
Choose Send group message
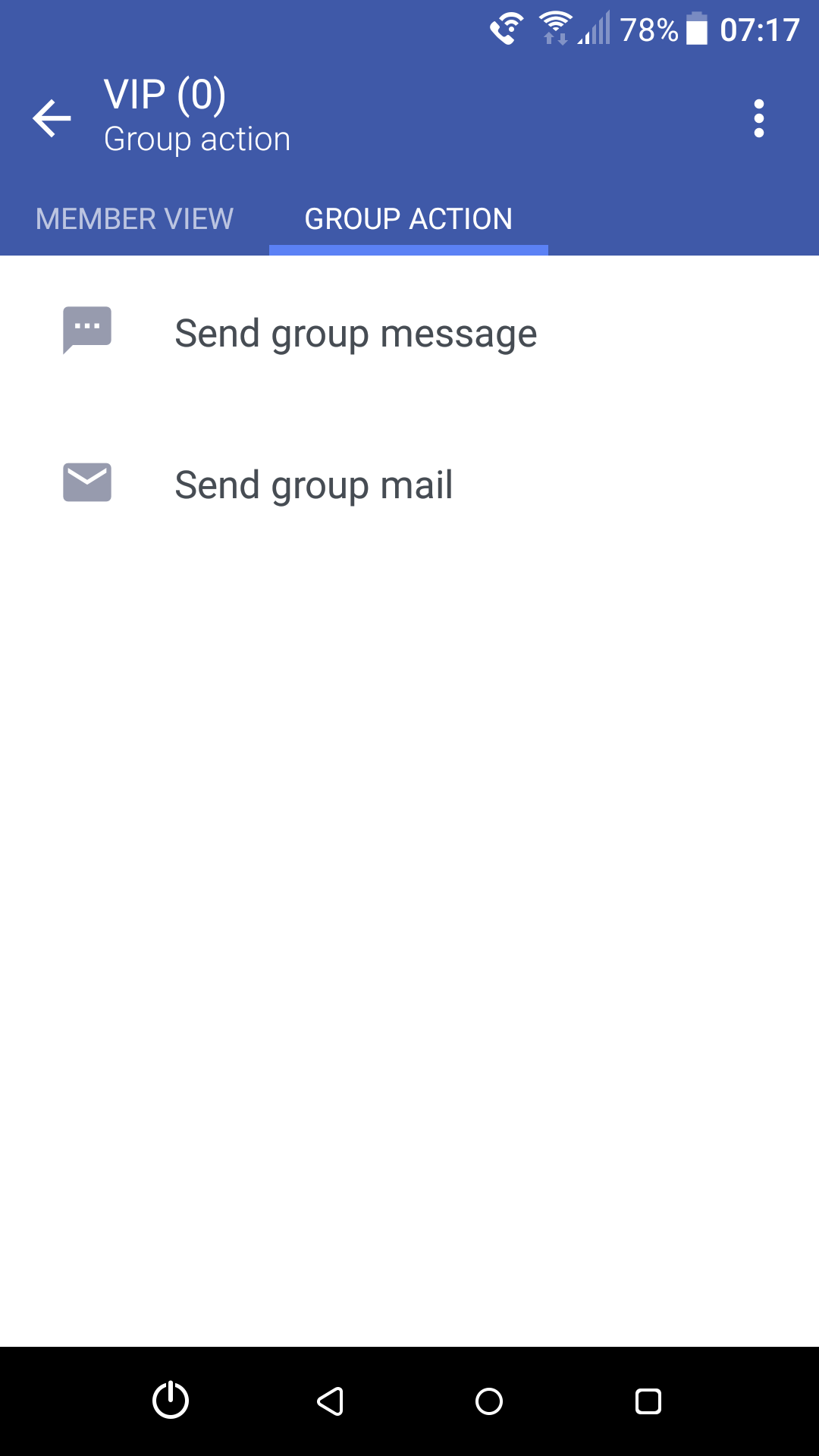point(409,333)
